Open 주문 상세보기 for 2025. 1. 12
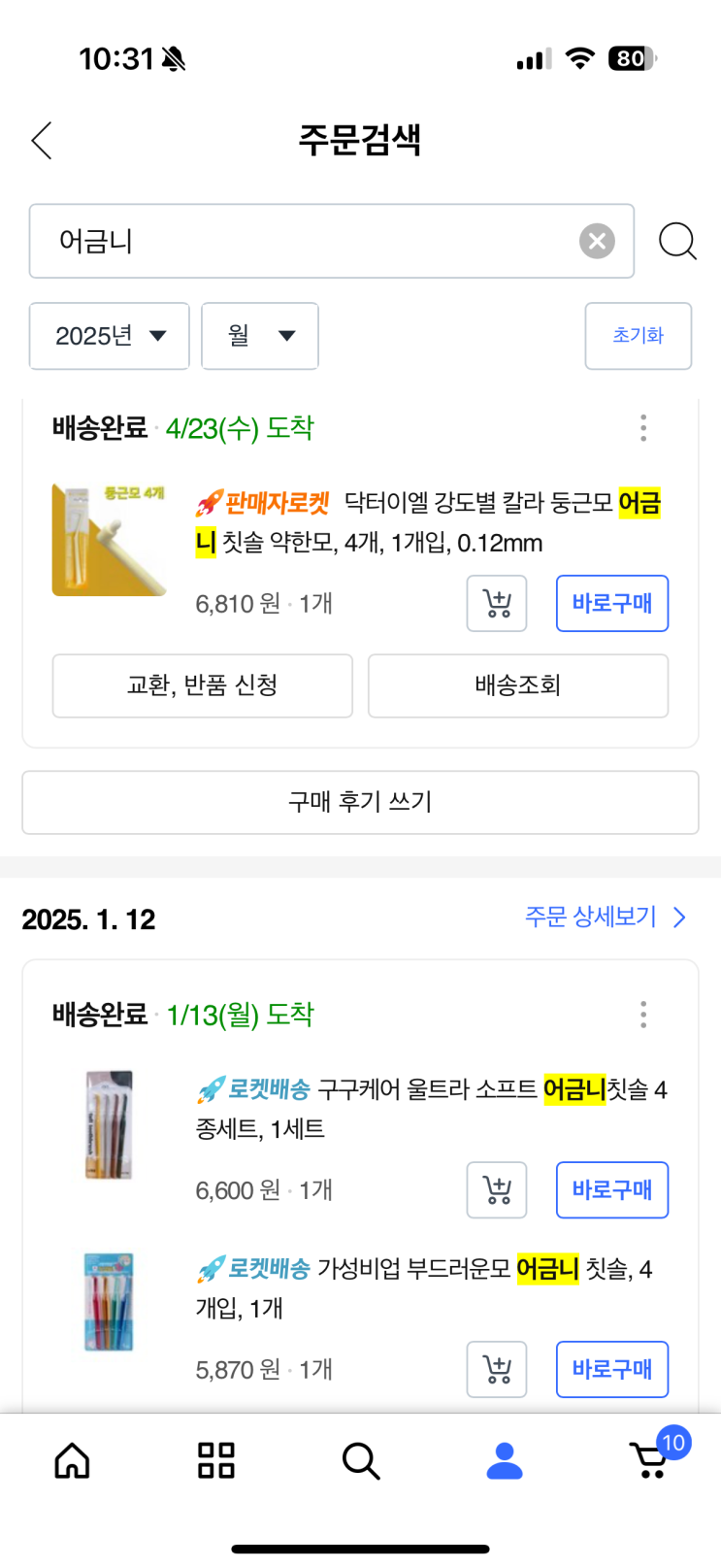 tap(605, 917)
